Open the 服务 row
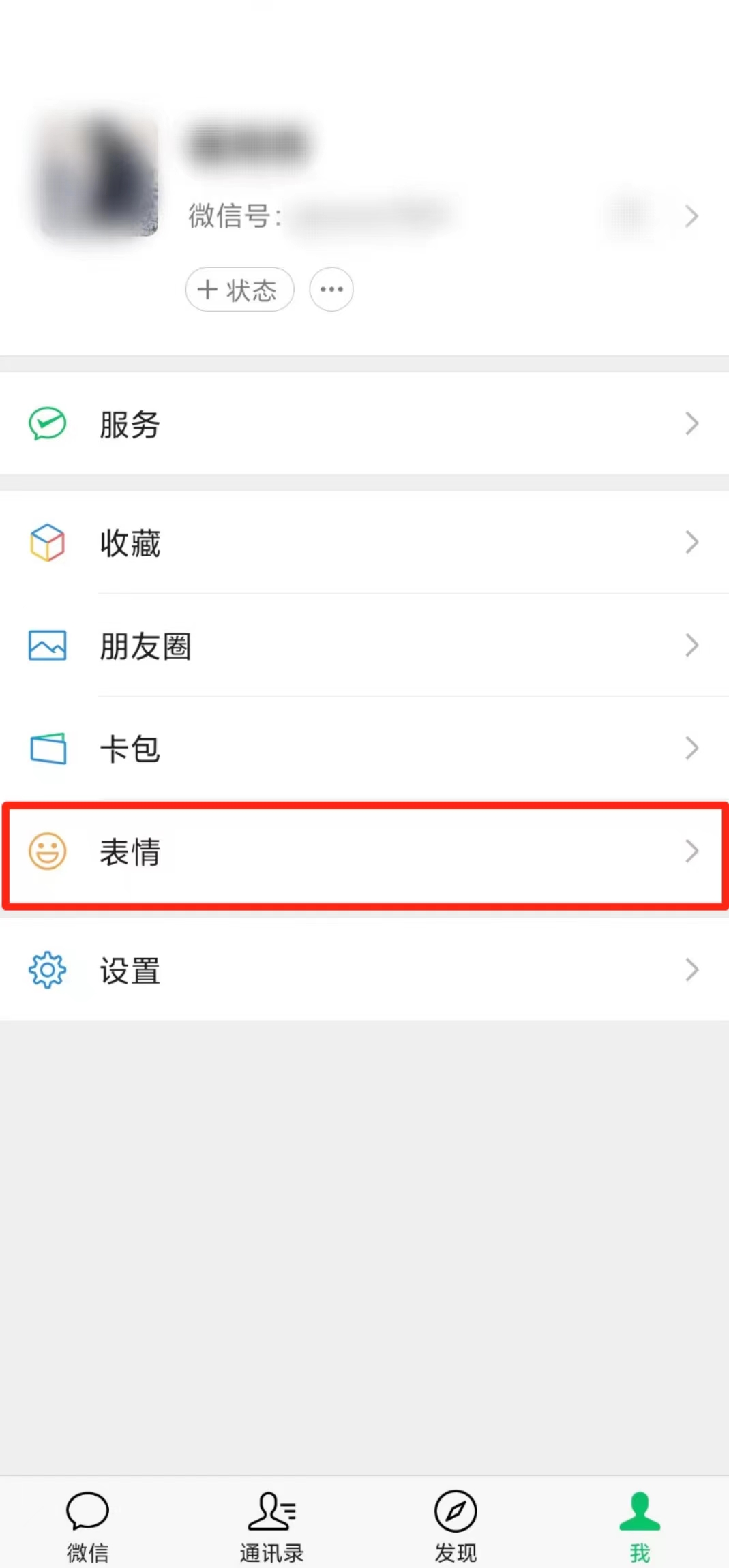 pyautogui.click(x=364, y=424)
